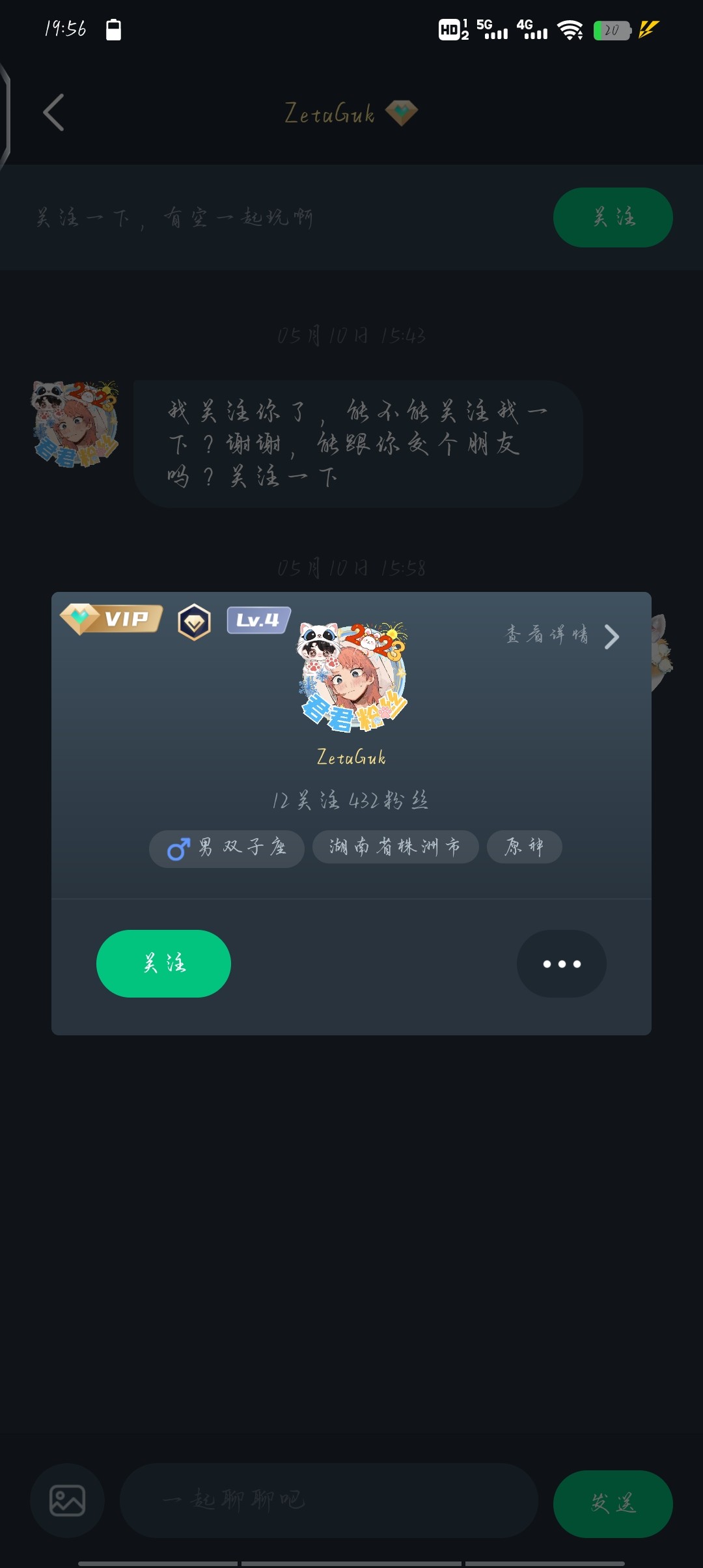Go back using the top-left arrow
The width and height of the screenshot is (703, 1568).
coord(53,113)
